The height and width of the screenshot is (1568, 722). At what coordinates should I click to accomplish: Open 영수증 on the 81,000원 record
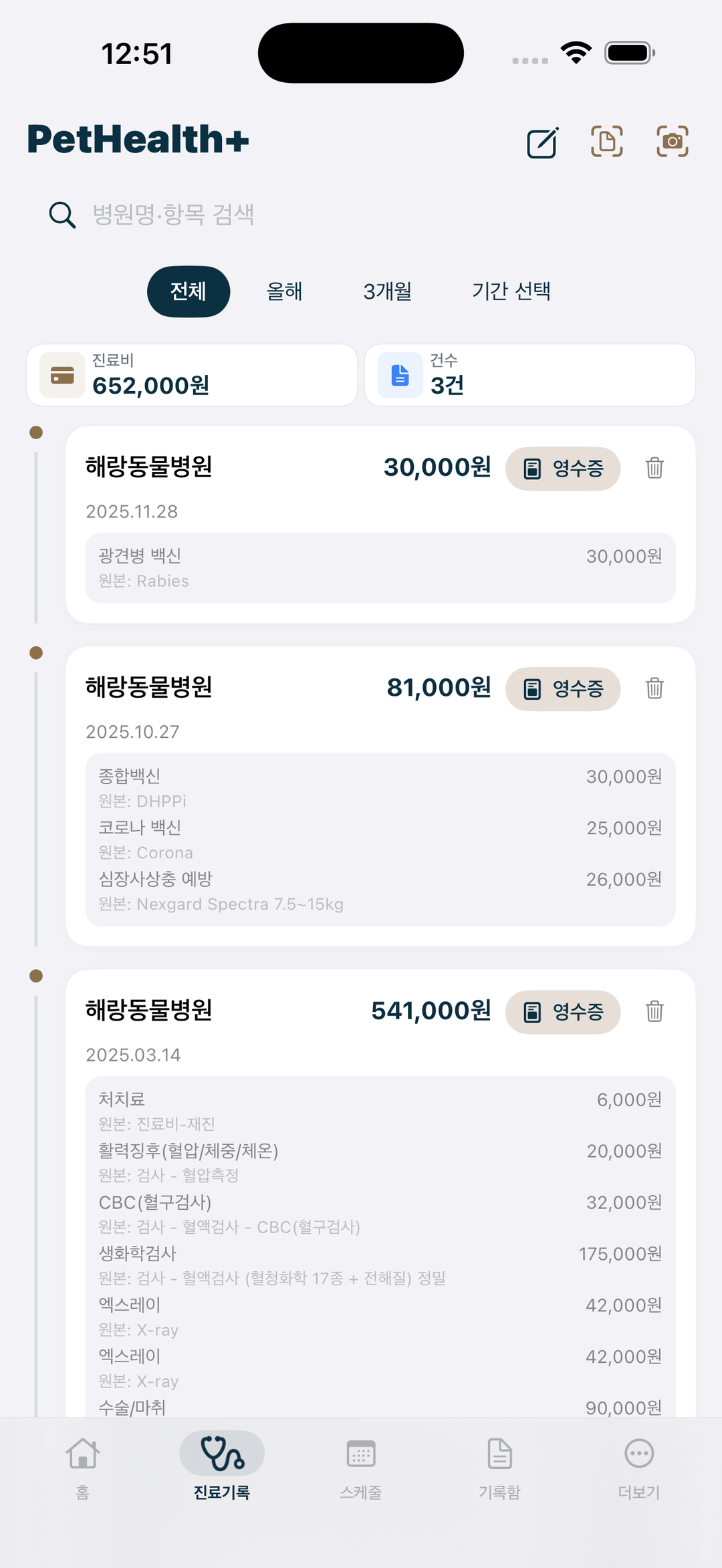tap(563, 689)
